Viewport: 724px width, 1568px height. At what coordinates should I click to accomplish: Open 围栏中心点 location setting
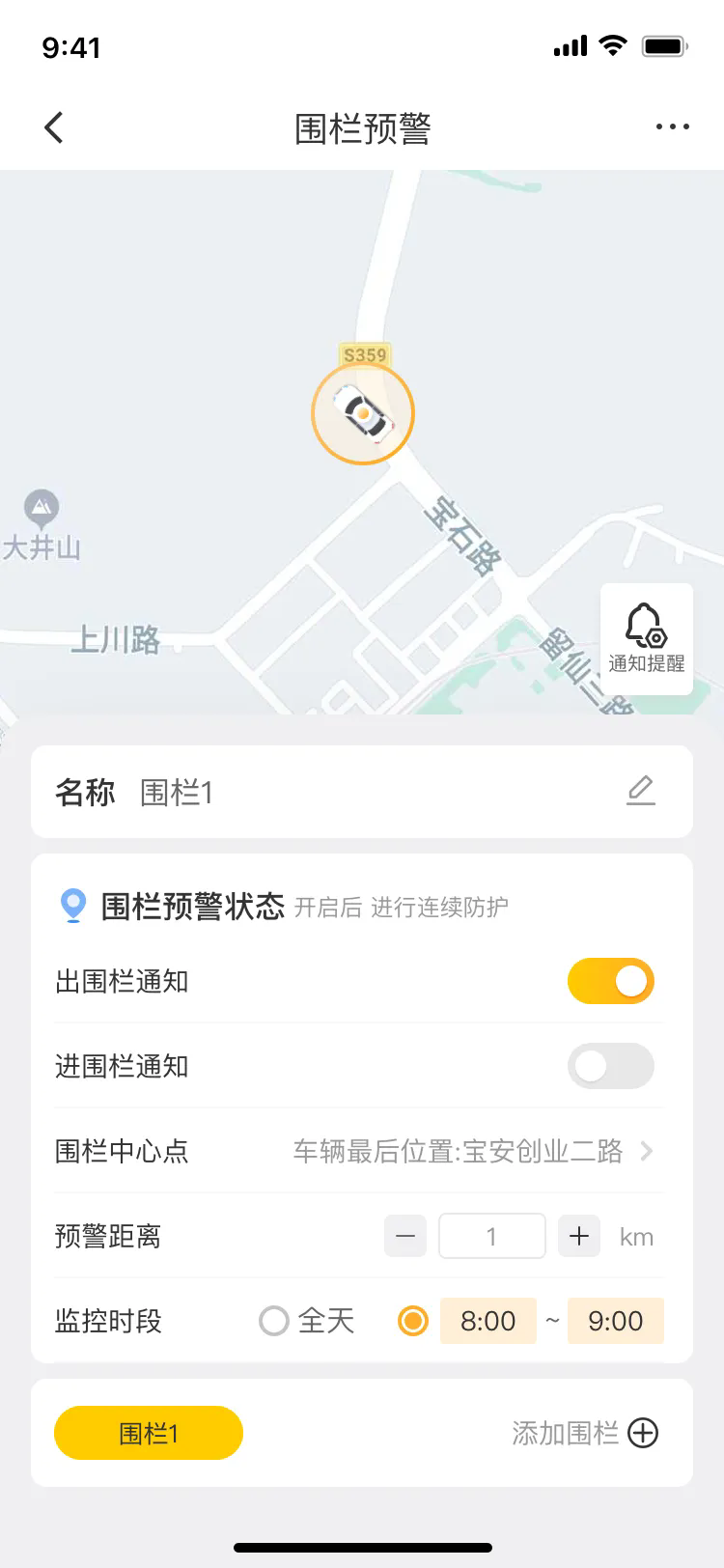click(x=362, y=1151)
